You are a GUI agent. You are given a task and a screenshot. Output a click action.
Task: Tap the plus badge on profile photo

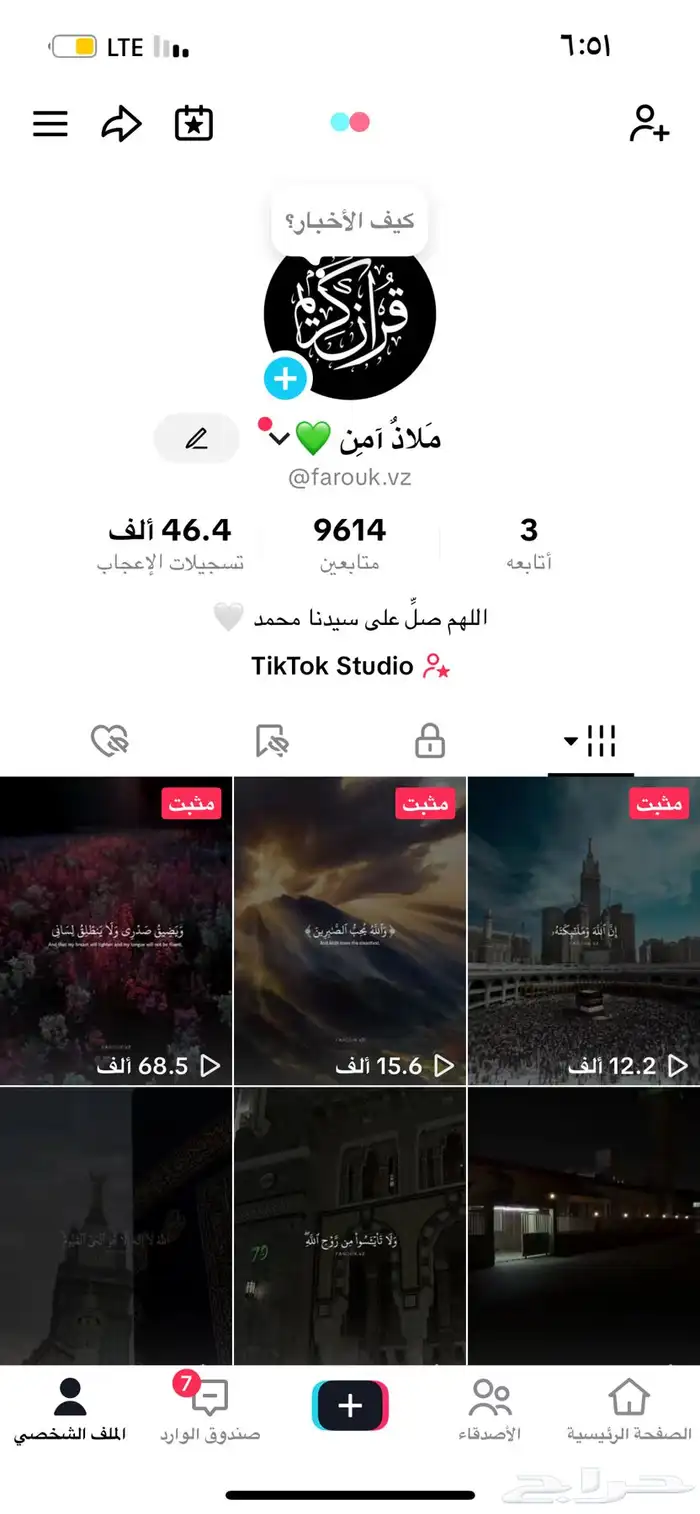point(285,379)
